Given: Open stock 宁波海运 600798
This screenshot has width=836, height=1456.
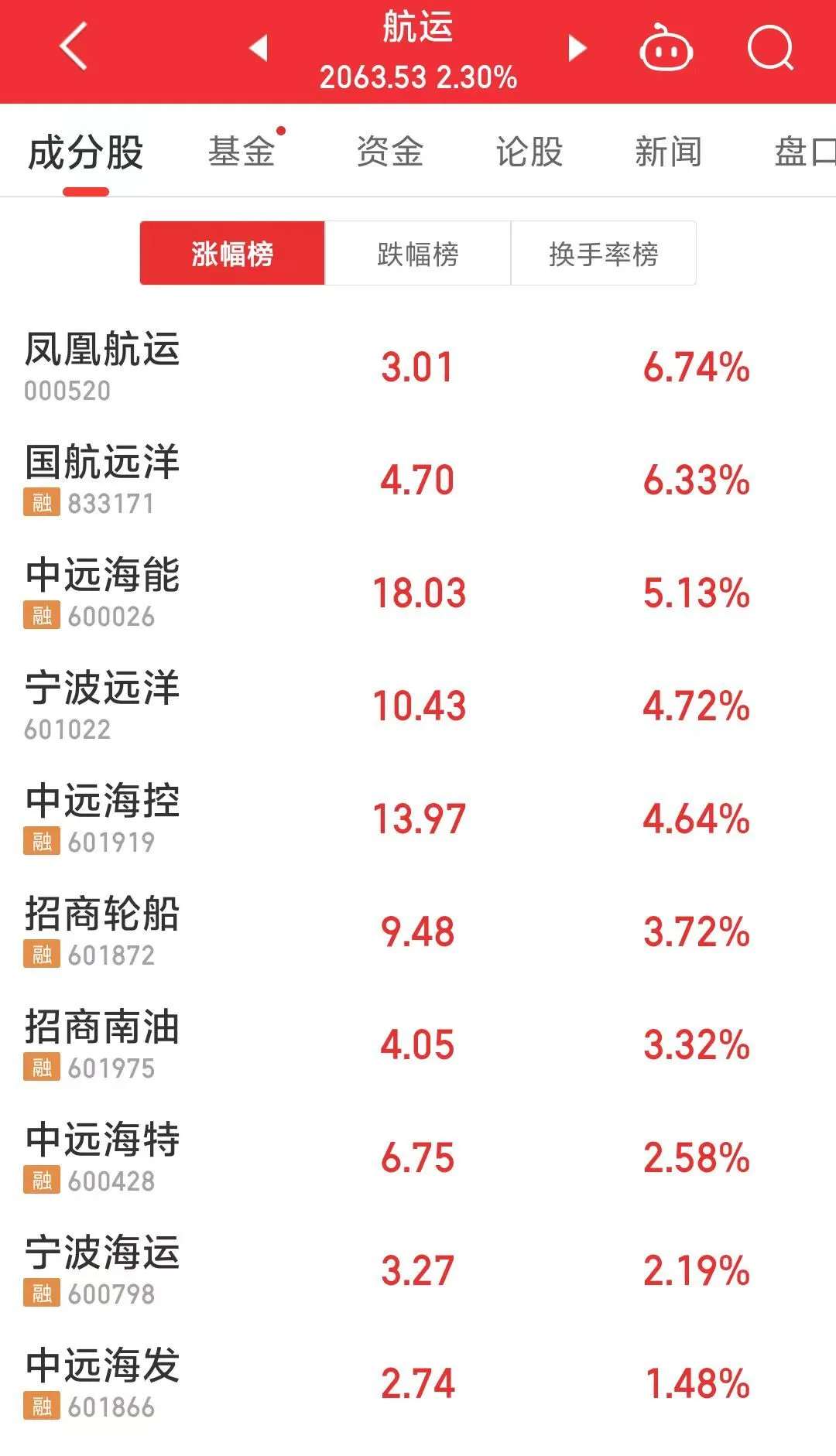Looking at the screenshot, I should coord(102,1270).
